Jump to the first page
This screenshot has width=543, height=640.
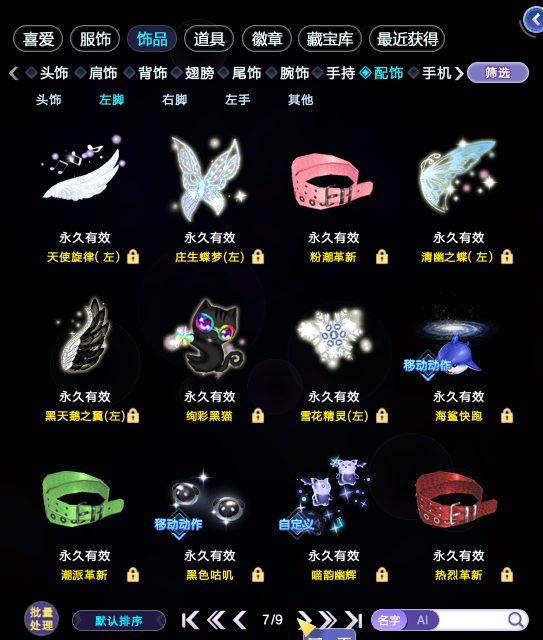[x=190, y=620]
